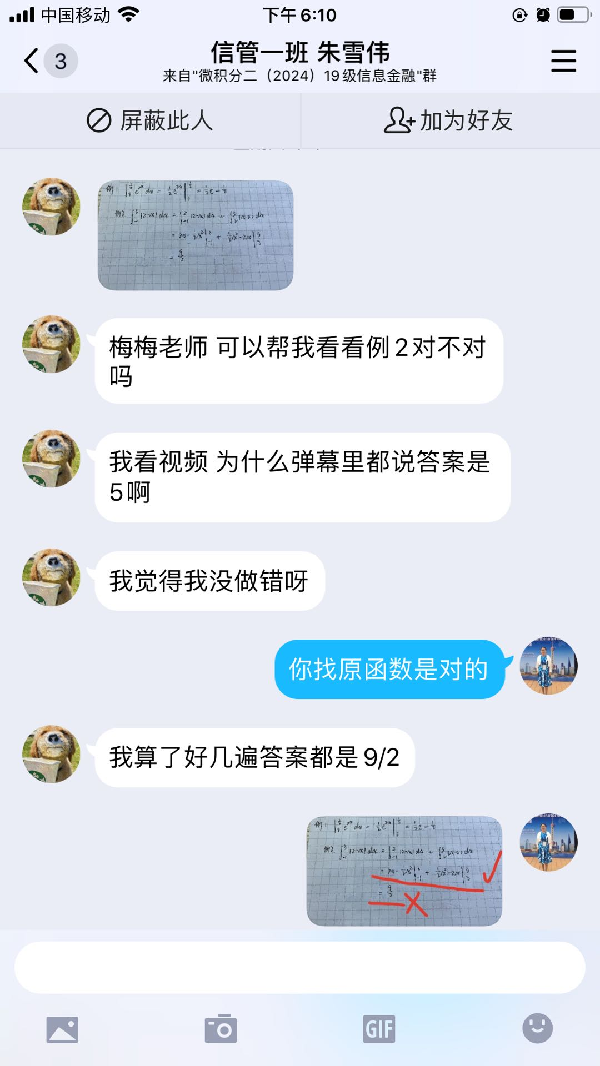The image size is (600, 1066).
Task: Focus the message input field
Action: [299, 967]
